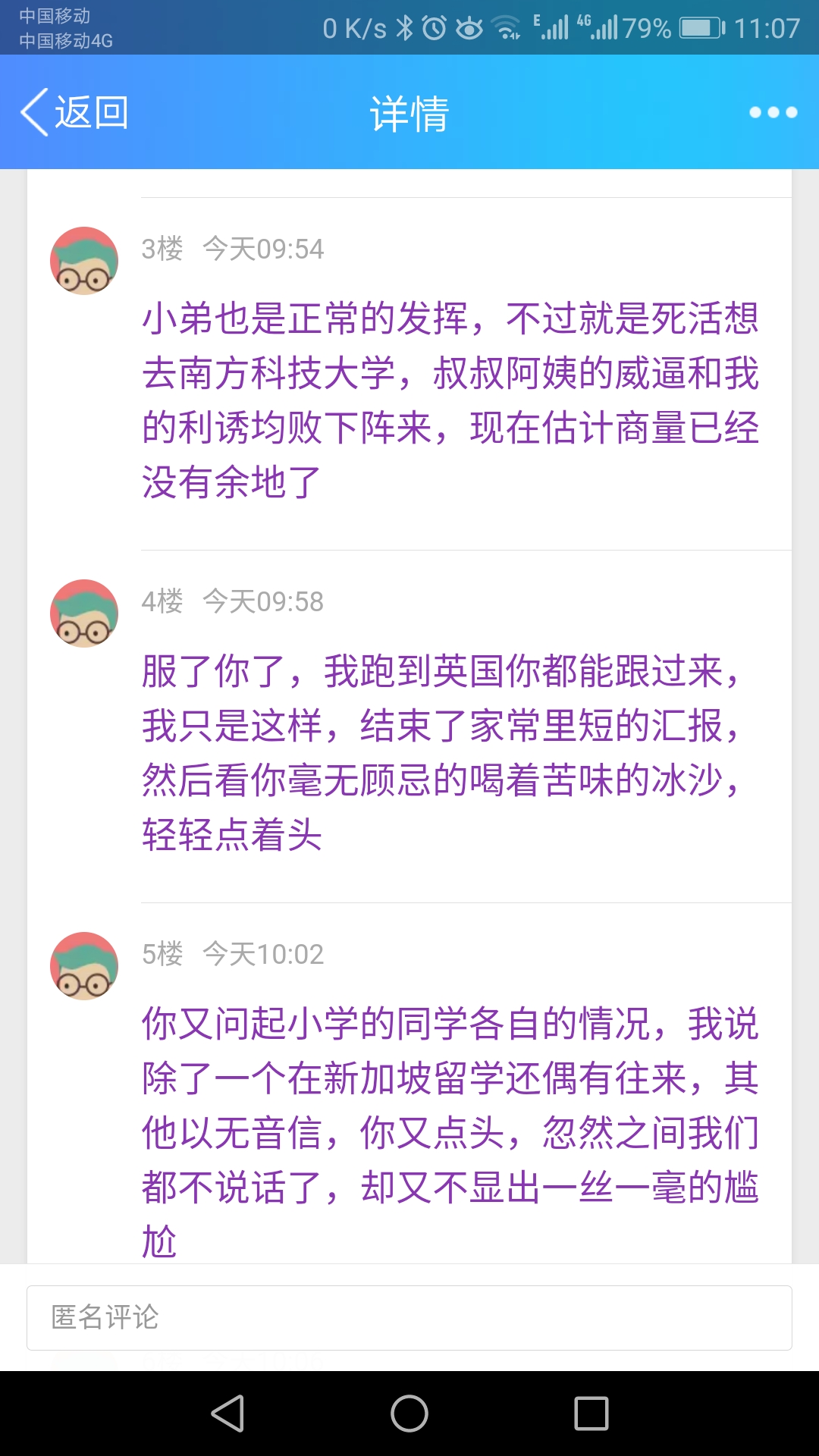Screen dimensions: 819x1456
Task: Tap the avatar of the 3楼 commenter
Action: 84,261
